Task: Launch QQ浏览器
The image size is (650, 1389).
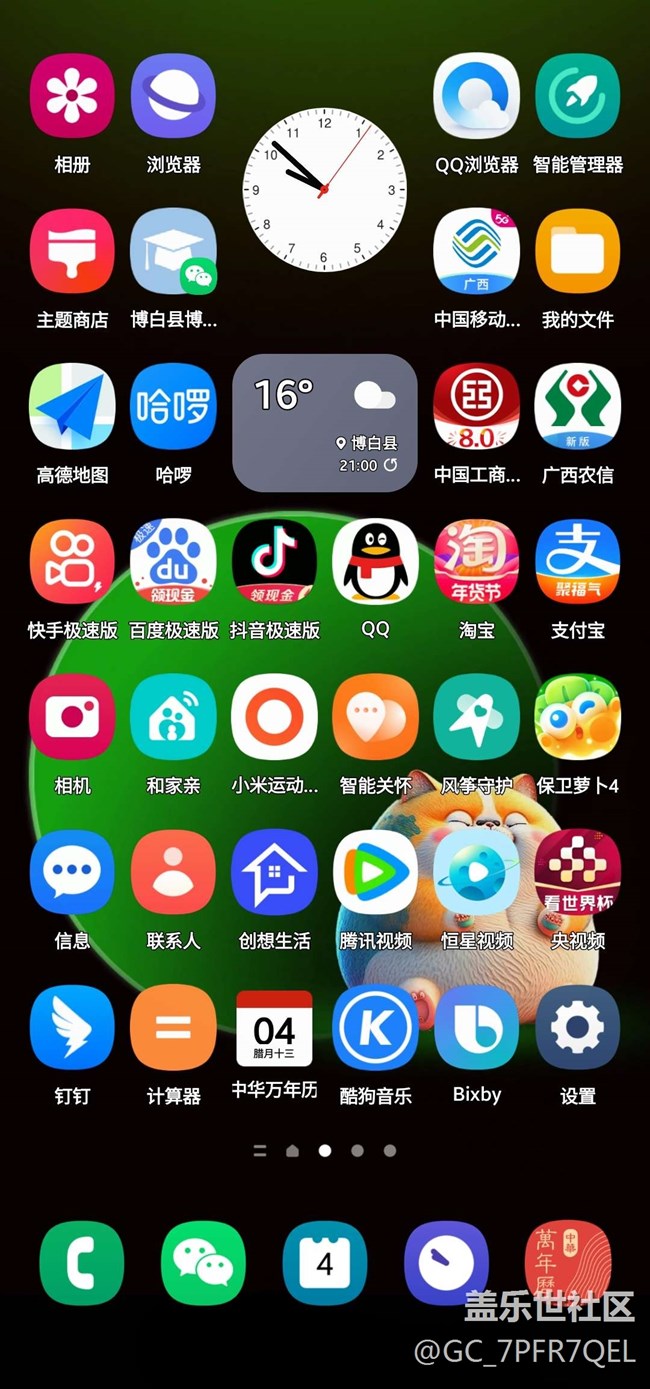Action: 476,96
